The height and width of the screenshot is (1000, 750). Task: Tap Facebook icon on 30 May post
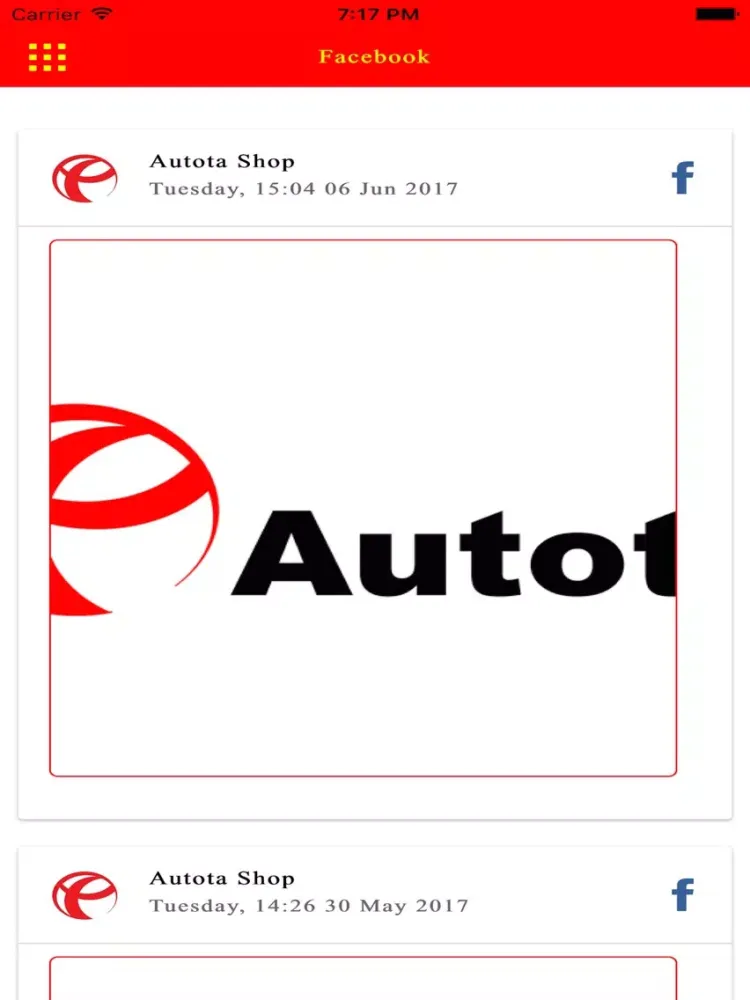pyautogui.click(x=682, y=894)
